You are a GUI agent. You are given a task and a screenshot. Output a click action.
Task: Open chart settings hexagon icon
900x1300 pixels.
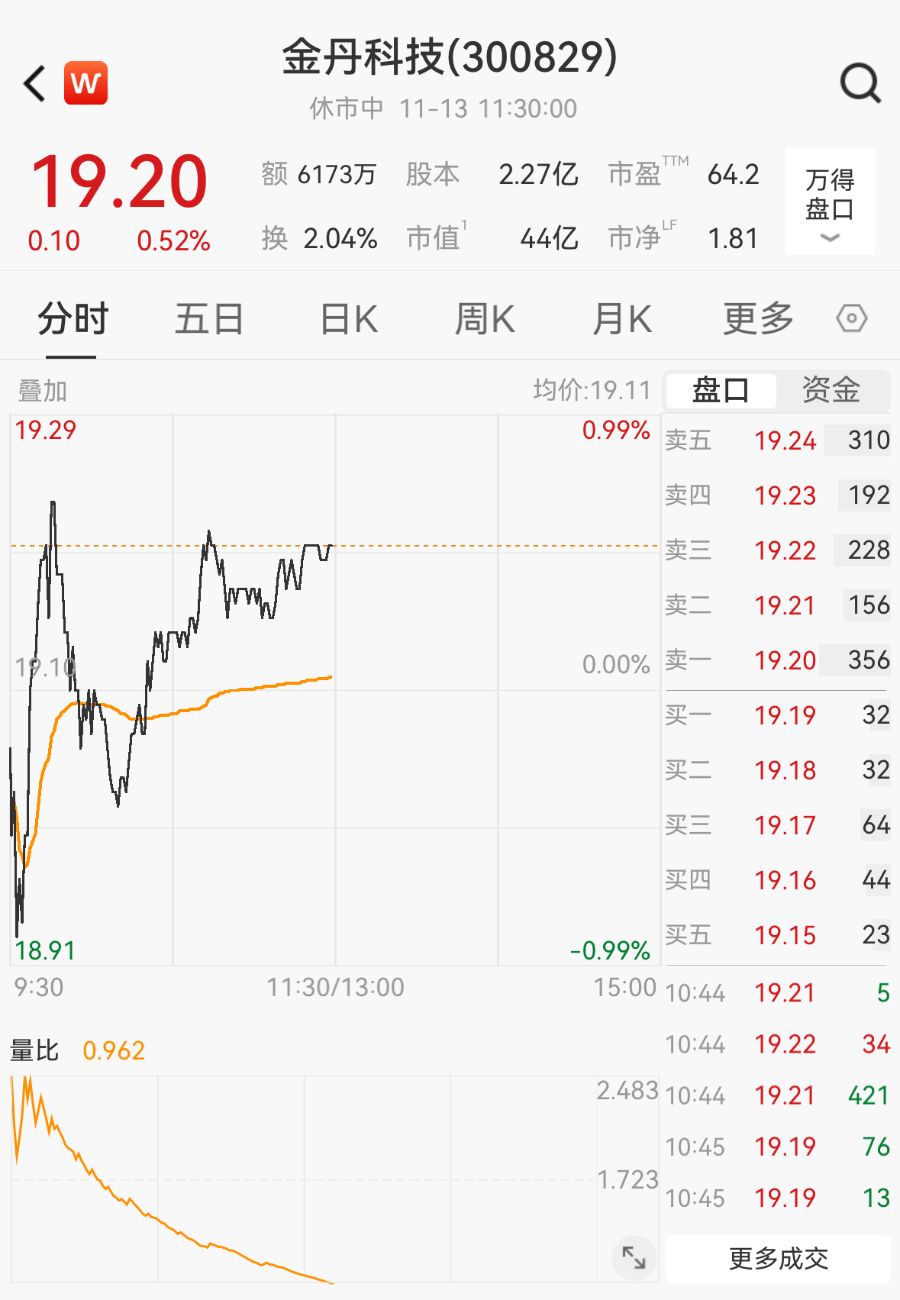tap(851, 319)
